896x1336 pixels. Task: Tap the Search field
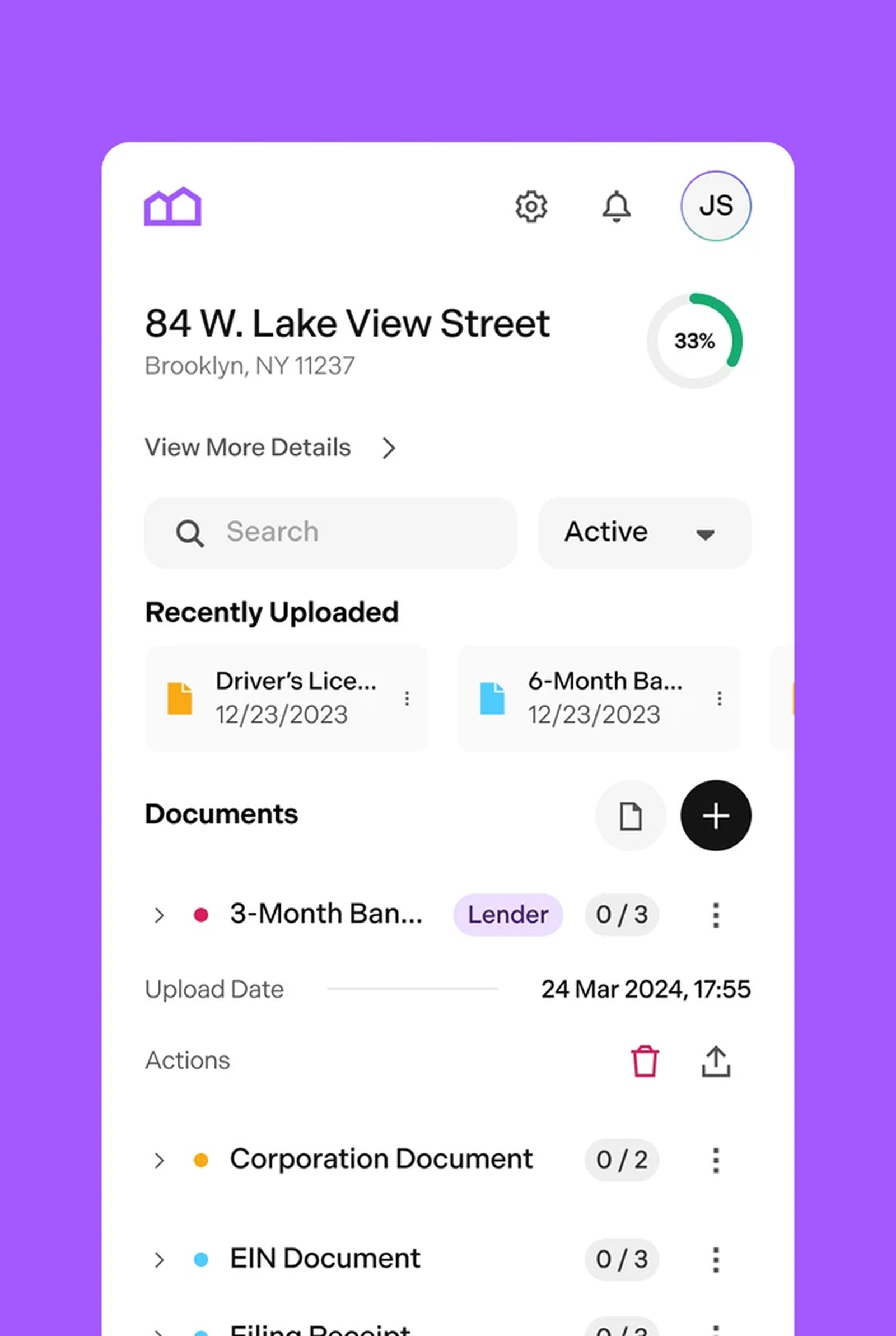pos(330,532)
